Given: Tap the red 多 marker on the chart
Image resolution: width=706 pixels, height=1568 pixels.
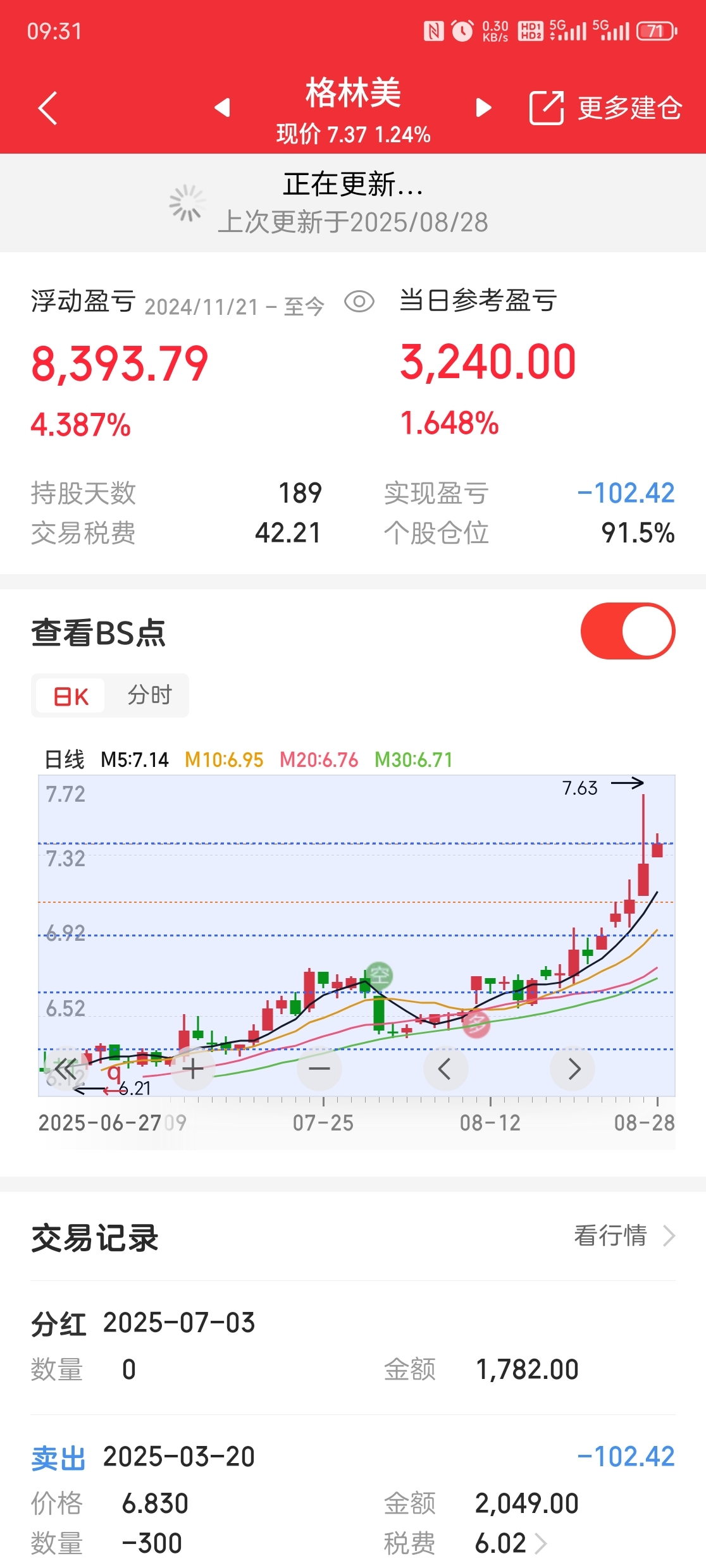Looking at the screenshot, I should click(x=477, y=1022).
